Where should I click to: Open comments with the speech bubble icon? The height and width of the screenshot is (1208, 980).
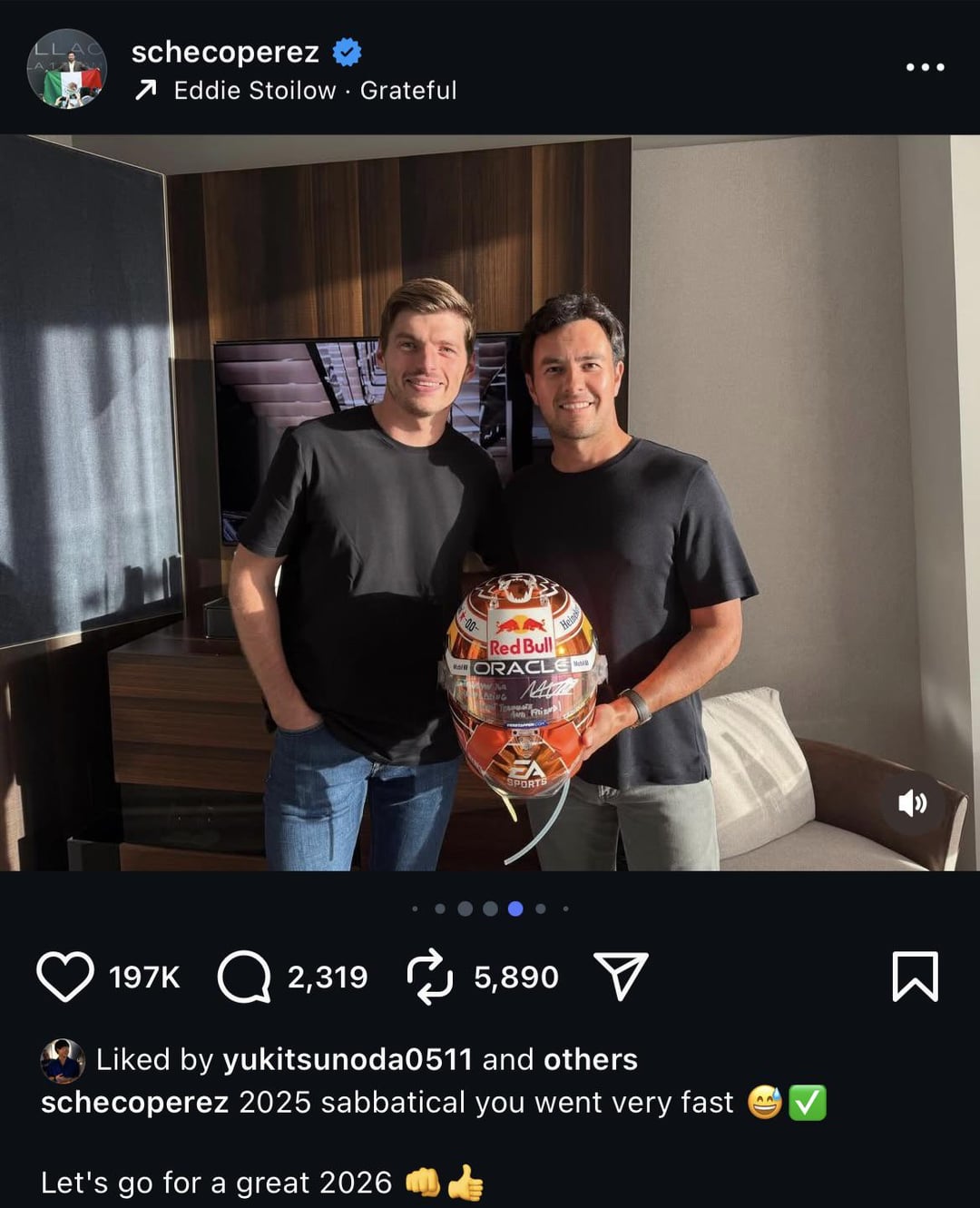244,977
